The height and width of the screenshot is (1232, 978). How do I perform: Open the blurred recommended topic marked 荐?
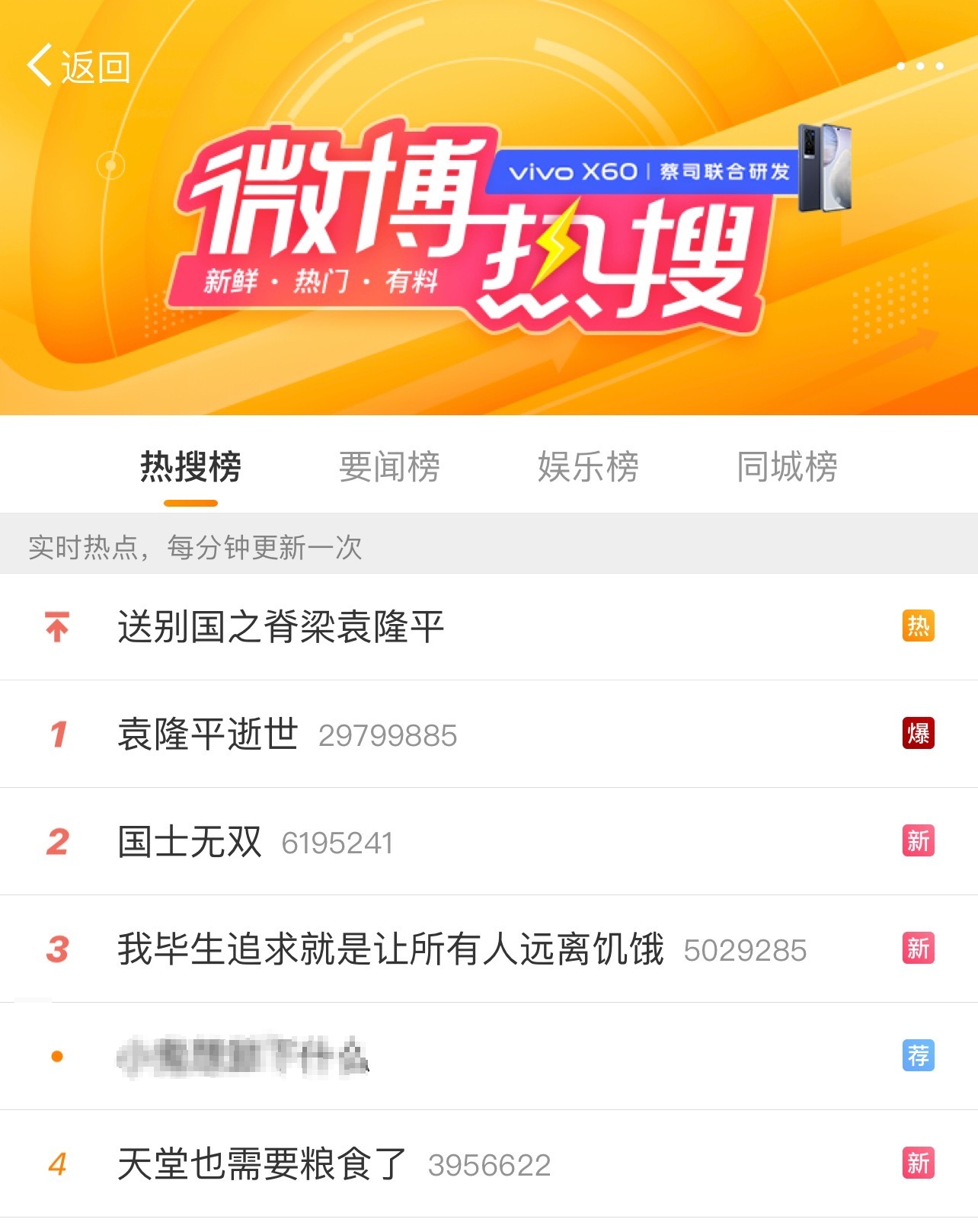244,1057
